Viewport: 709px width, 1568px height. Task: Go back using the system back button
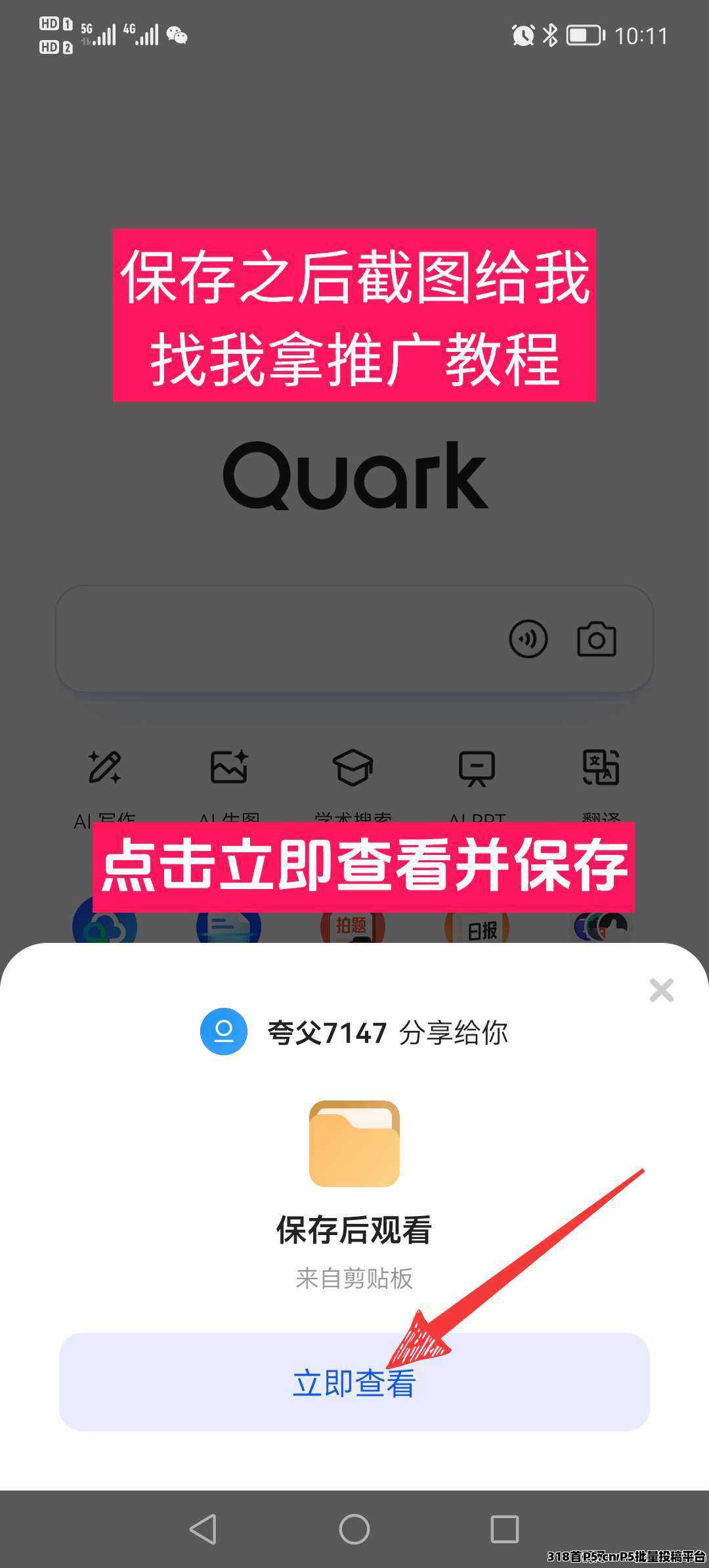click(204, 1529)
